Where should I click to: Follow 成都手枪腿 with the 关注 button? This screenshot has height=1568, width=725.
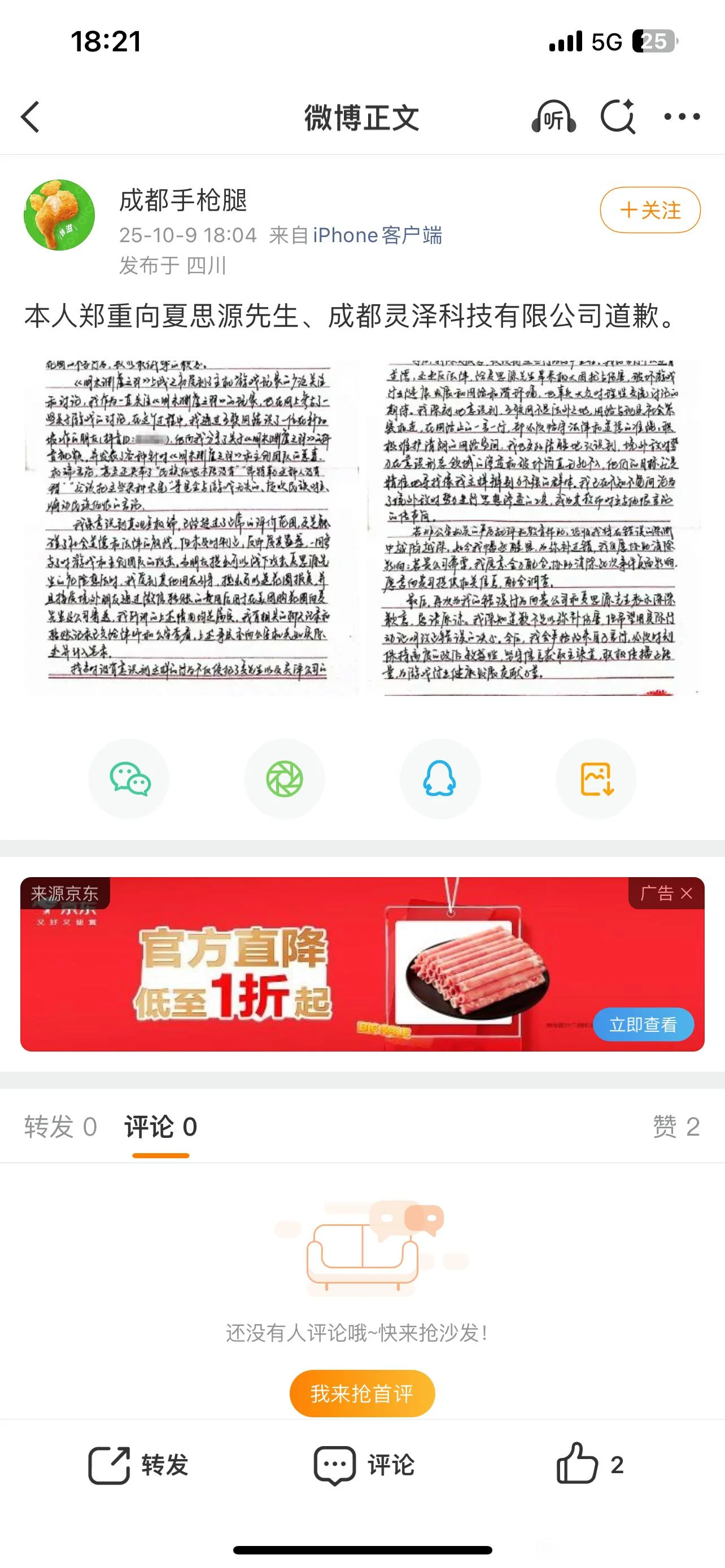pos(649,210)
